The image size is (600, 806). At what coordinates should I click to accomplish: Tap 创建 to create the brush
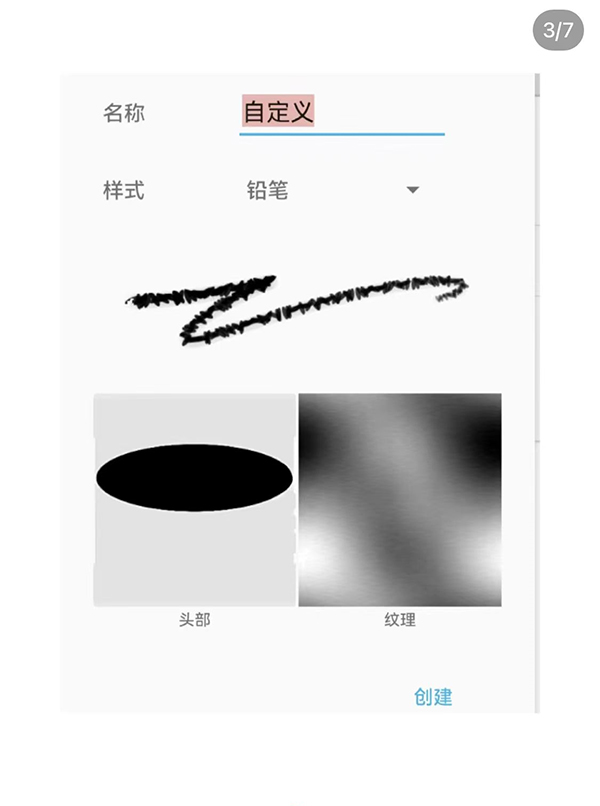coord(433,697)
